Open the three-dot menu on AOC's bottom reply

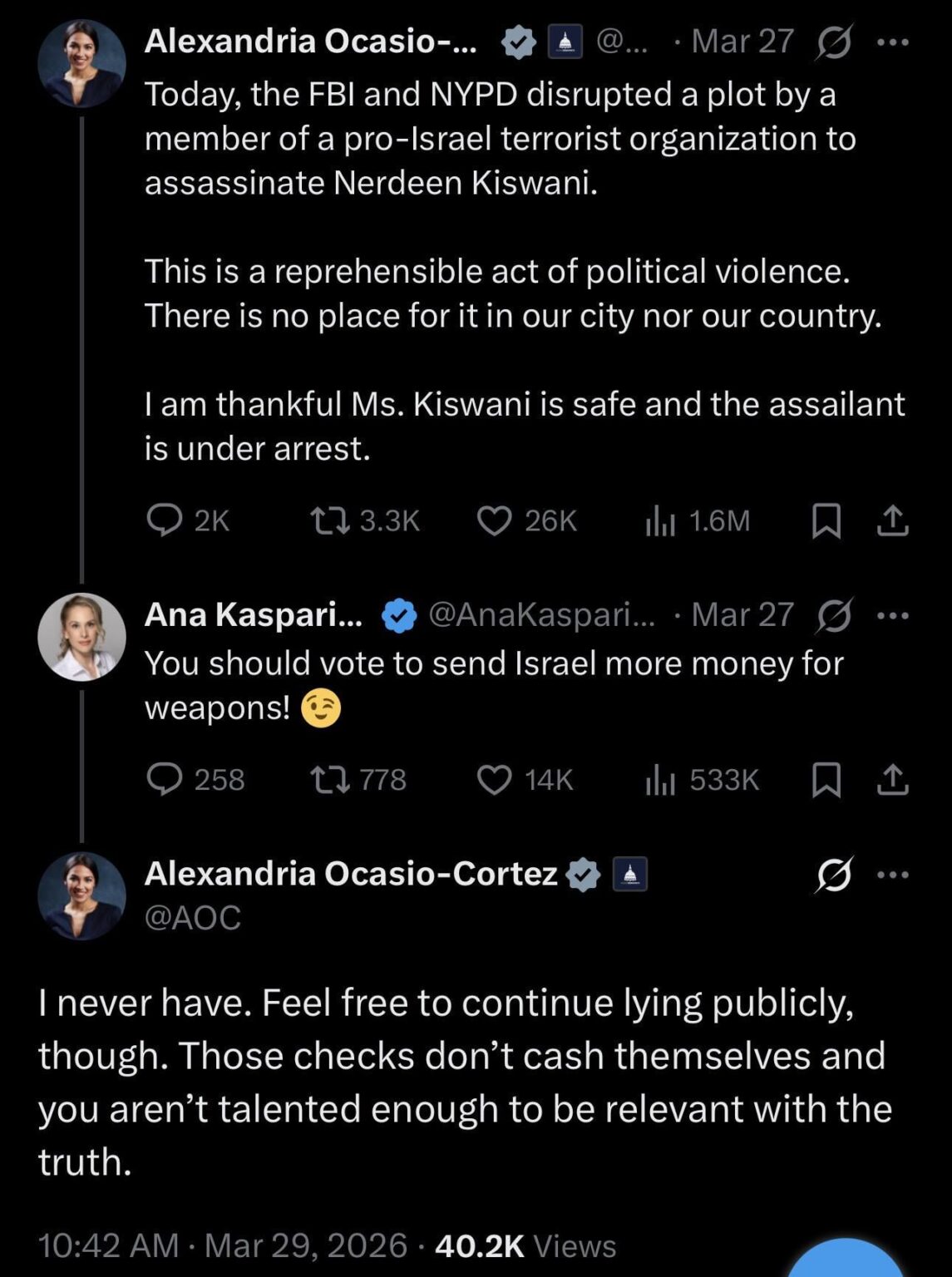coord(893,874)
